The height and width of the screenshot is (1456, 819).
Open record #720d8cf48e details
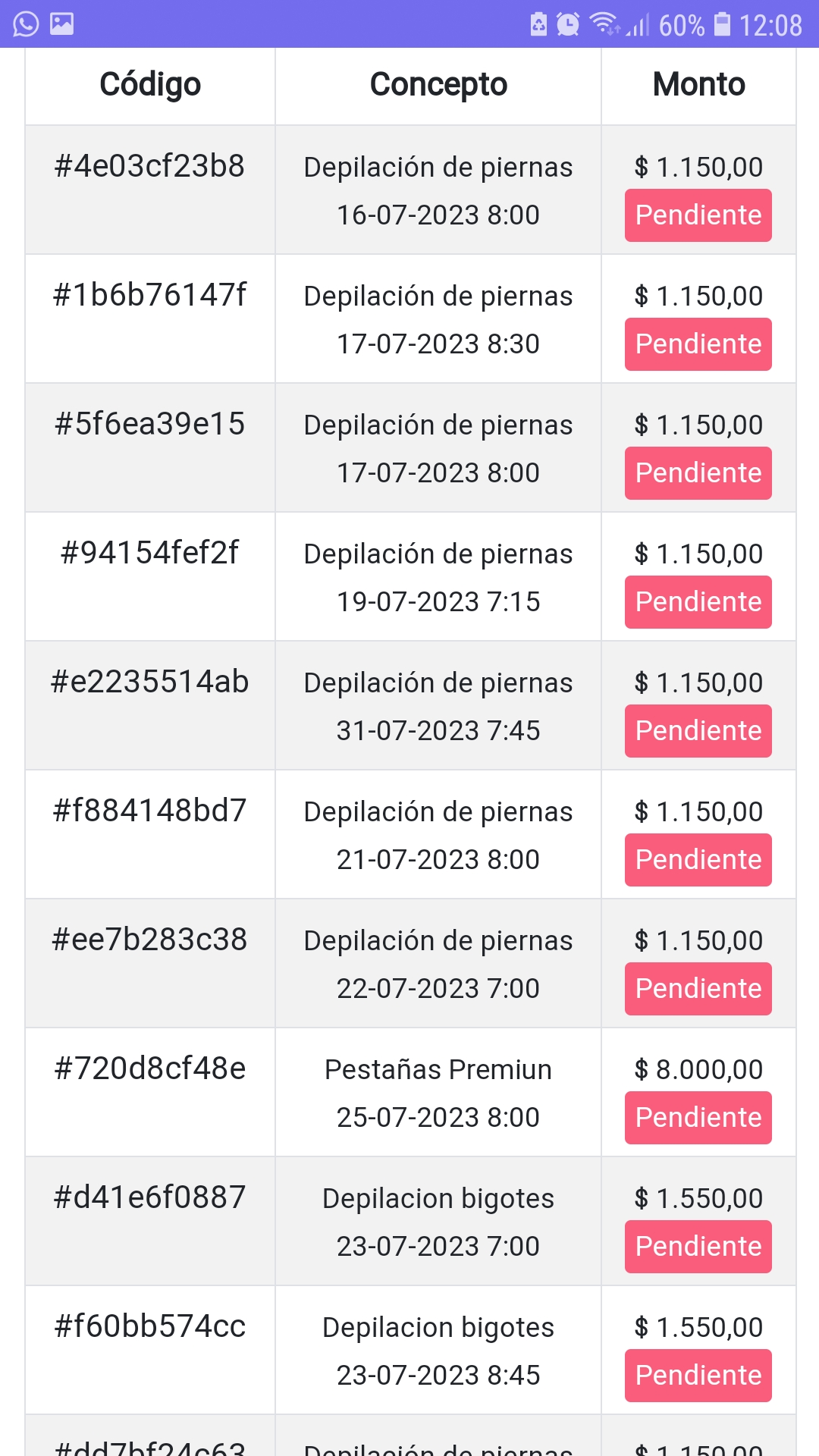pos(149,1069)
